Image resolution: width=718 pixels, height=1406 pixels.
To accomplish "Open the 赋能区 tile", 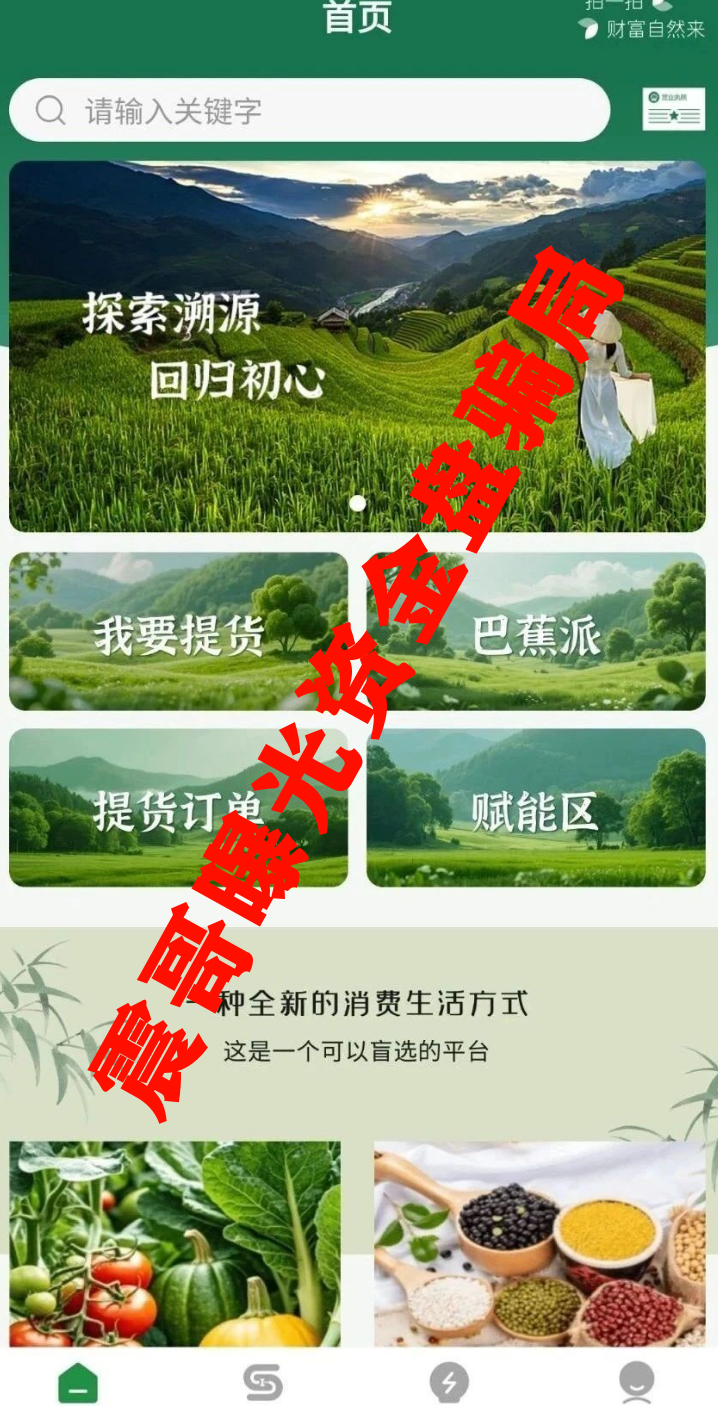I will [x=536, y=808].
